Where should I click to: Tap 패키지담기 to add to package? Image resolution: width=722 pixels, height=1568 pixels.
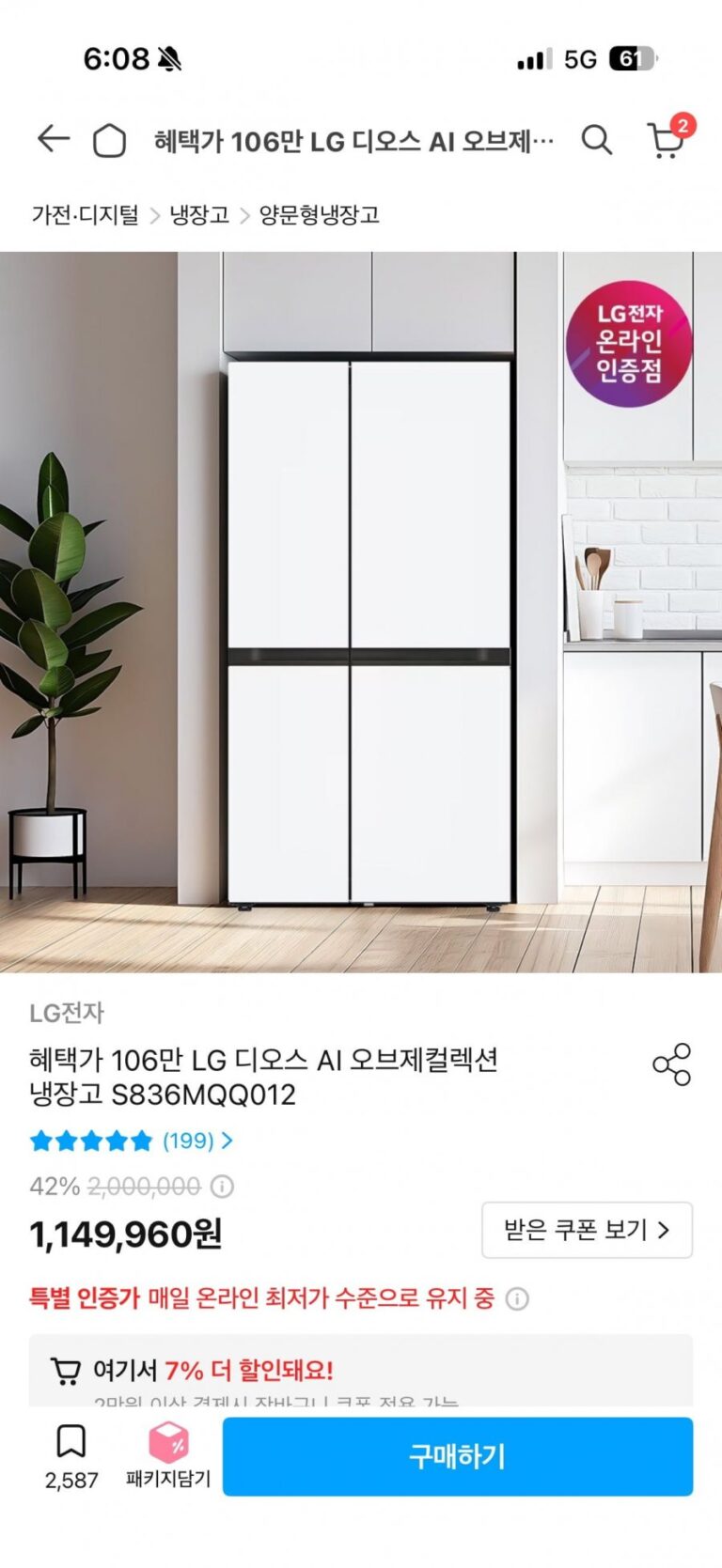168,1454
